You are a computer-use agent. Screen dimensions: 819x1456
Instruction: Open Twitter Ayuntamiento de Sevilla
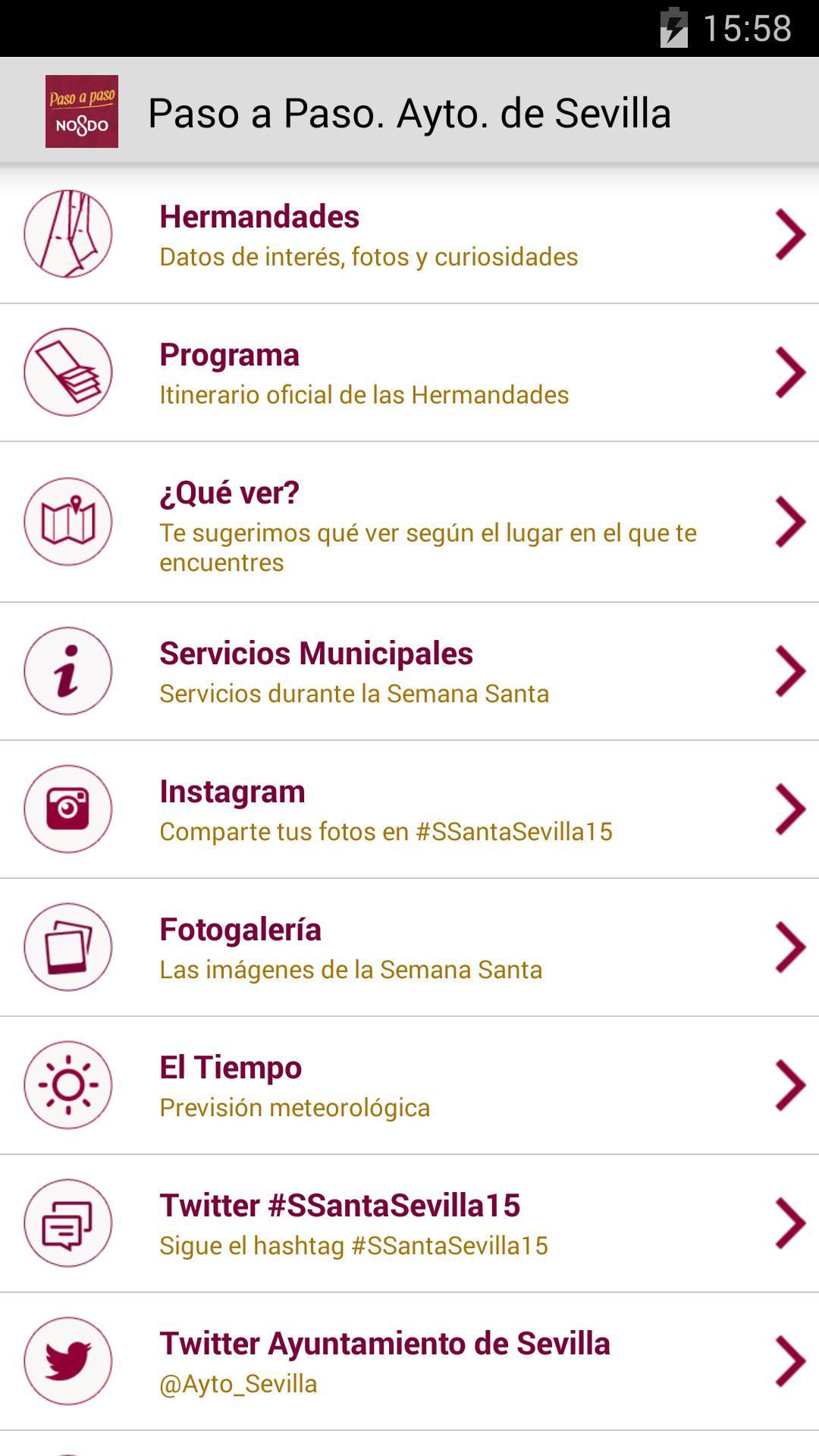click(409, 1362)
